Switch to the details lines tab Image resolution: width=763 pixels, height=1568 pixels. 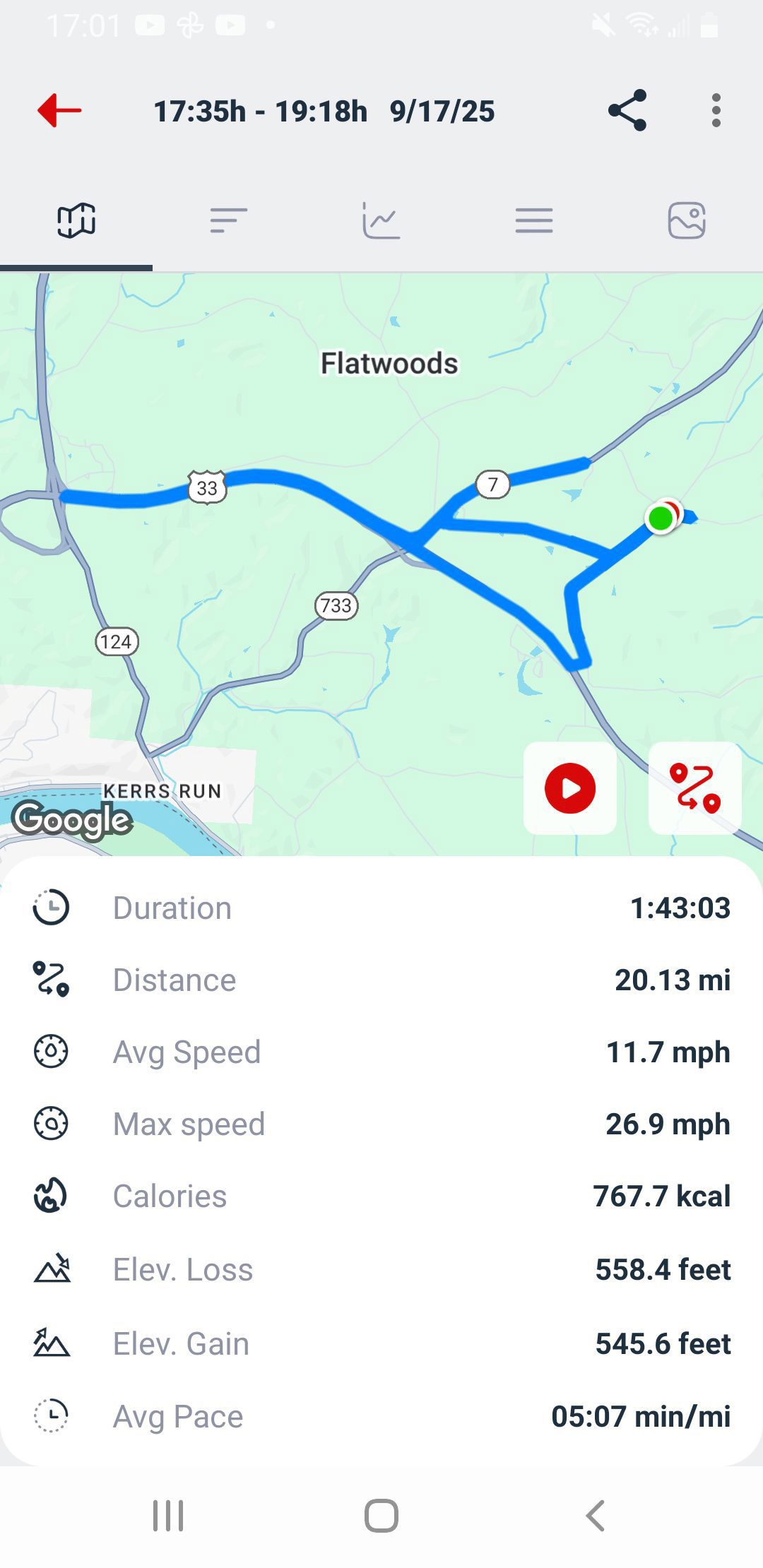pyautogui.click(x=534, y=220)
